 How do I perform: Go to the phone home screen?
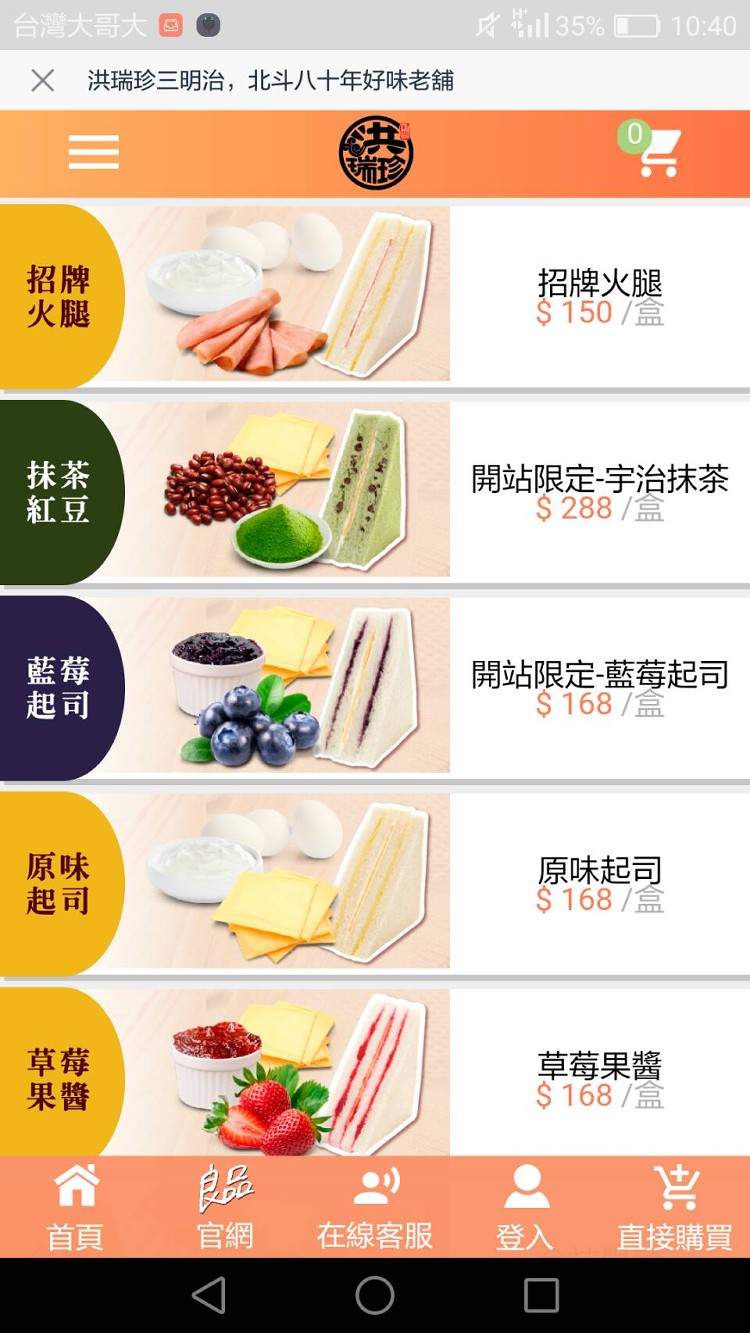[375, 1295]
